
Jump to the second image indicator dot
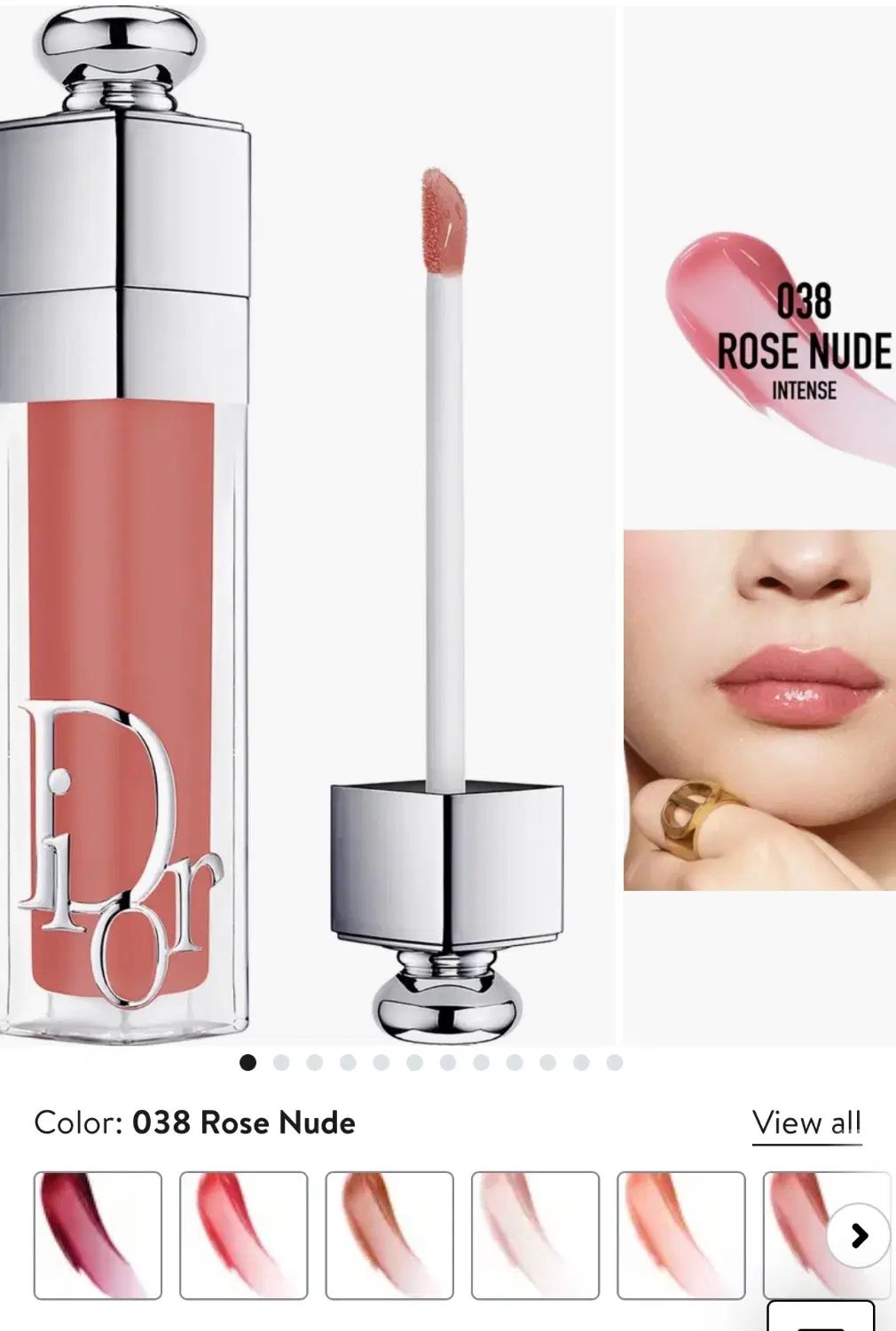tap(281, 1062)
